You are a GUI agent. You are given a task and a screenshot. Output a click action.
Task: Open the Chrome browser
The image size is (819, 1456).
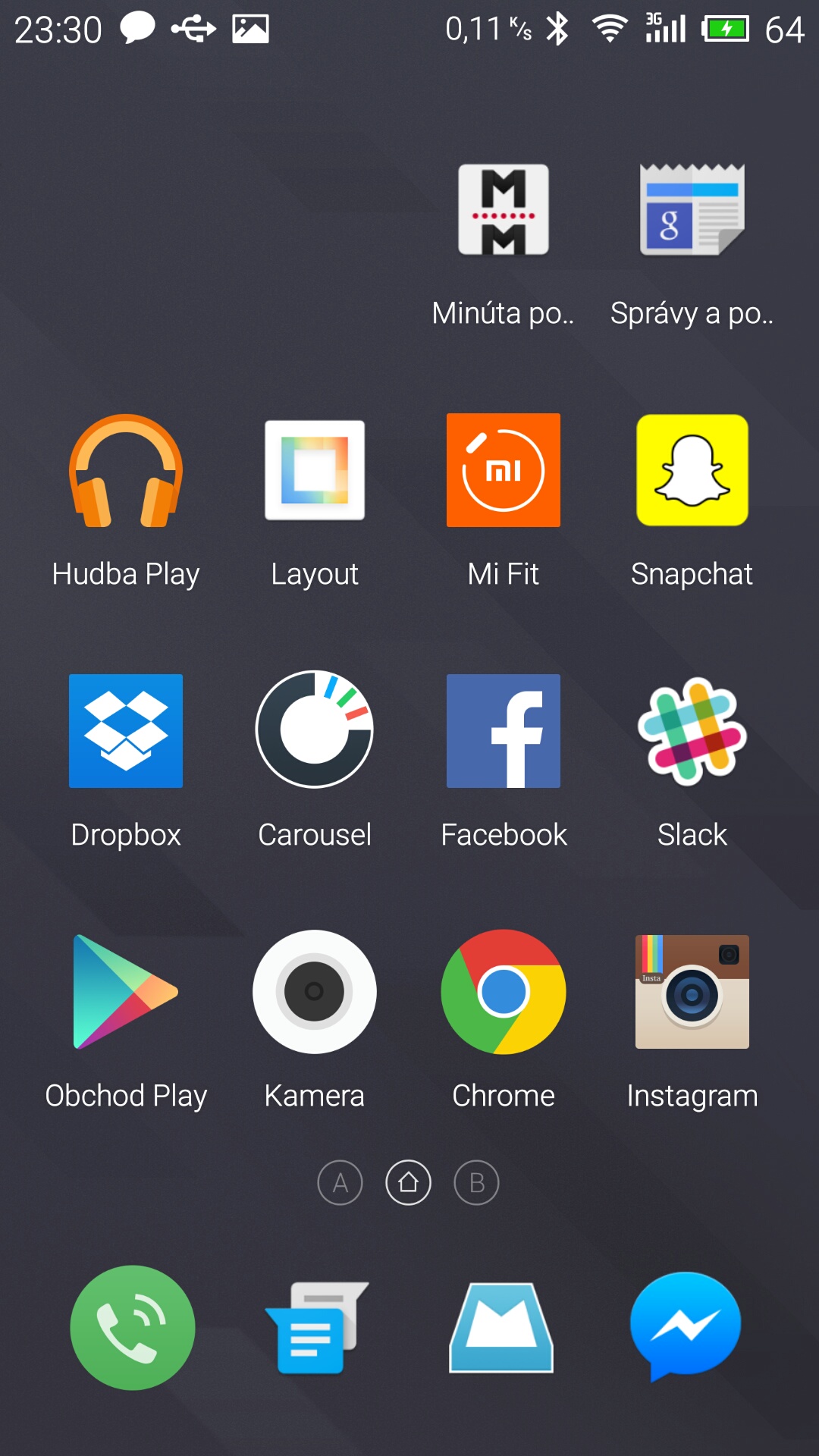(504, 992)
